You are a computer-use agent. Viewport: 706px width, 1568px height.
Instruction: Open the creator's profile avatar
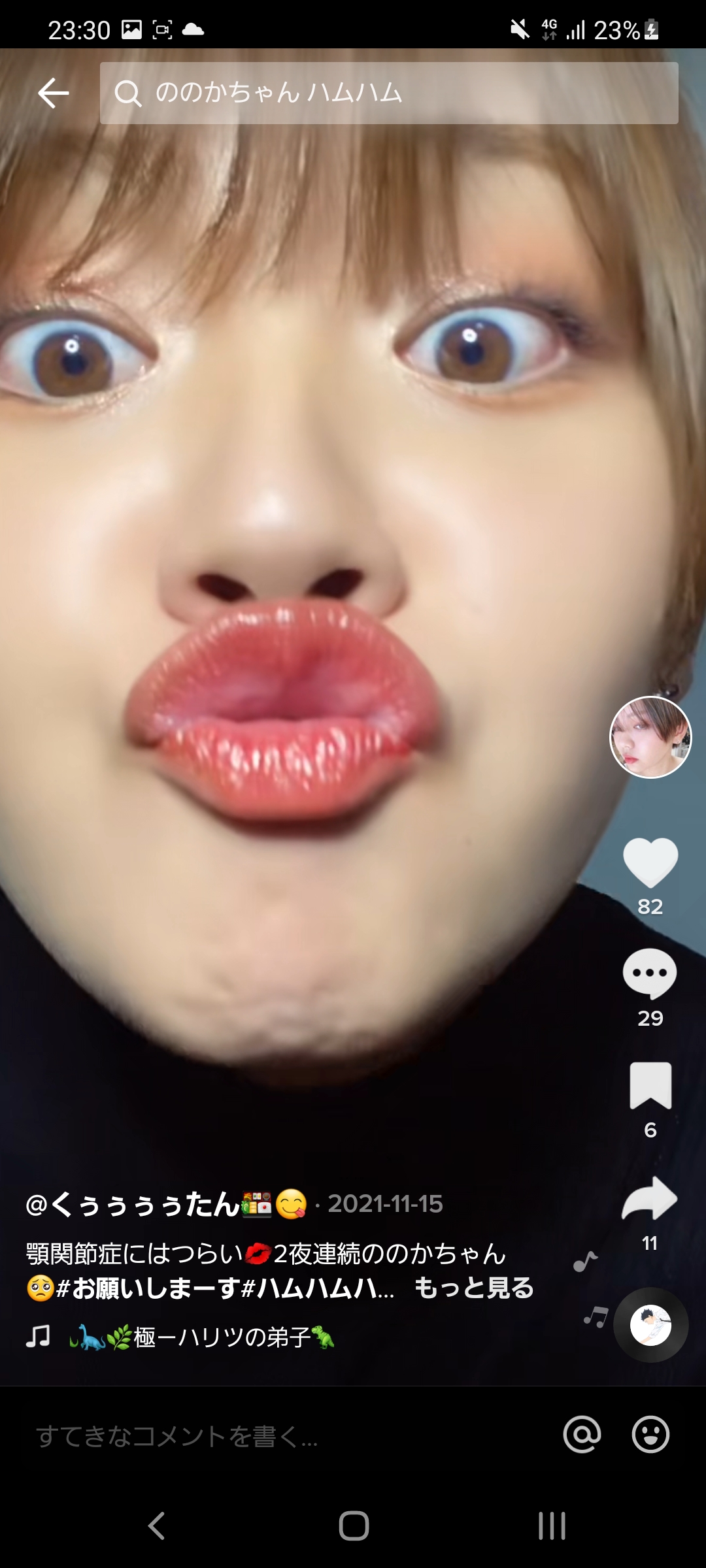point(650,737)
